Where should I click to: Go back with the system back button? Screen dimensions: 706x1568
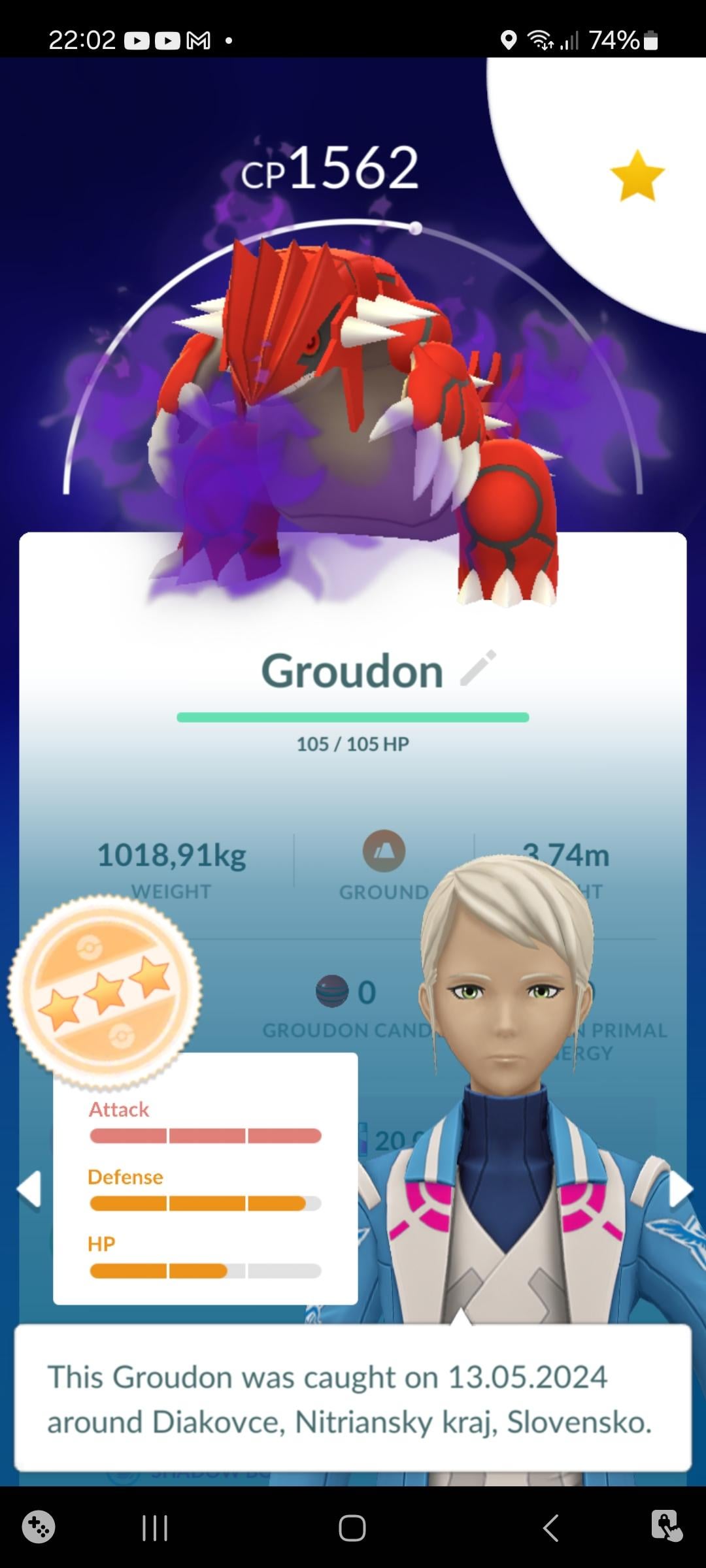pyautogui.click(x=551, y=1527)
